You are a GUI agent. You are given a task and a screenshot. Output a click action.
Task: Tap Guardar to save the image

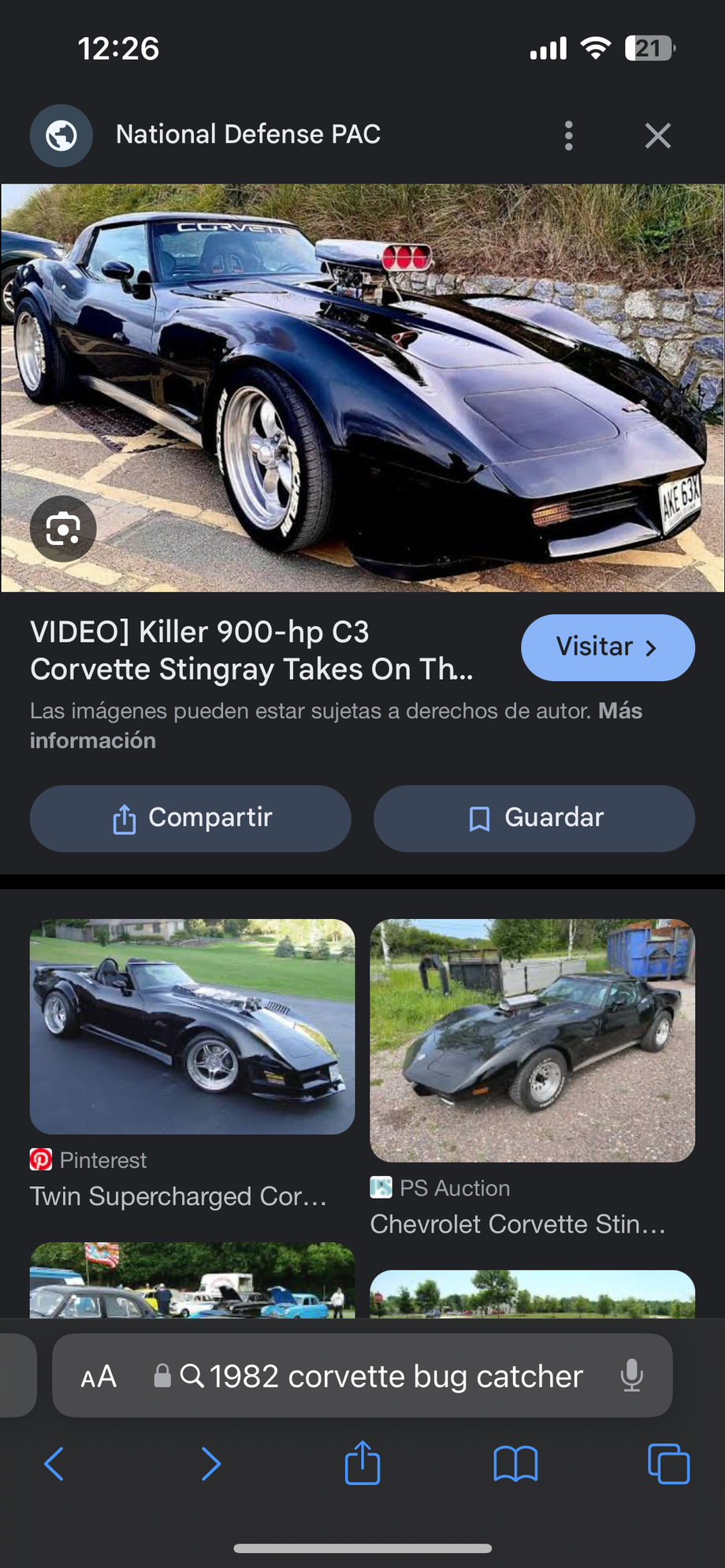[x=534, y=818]
